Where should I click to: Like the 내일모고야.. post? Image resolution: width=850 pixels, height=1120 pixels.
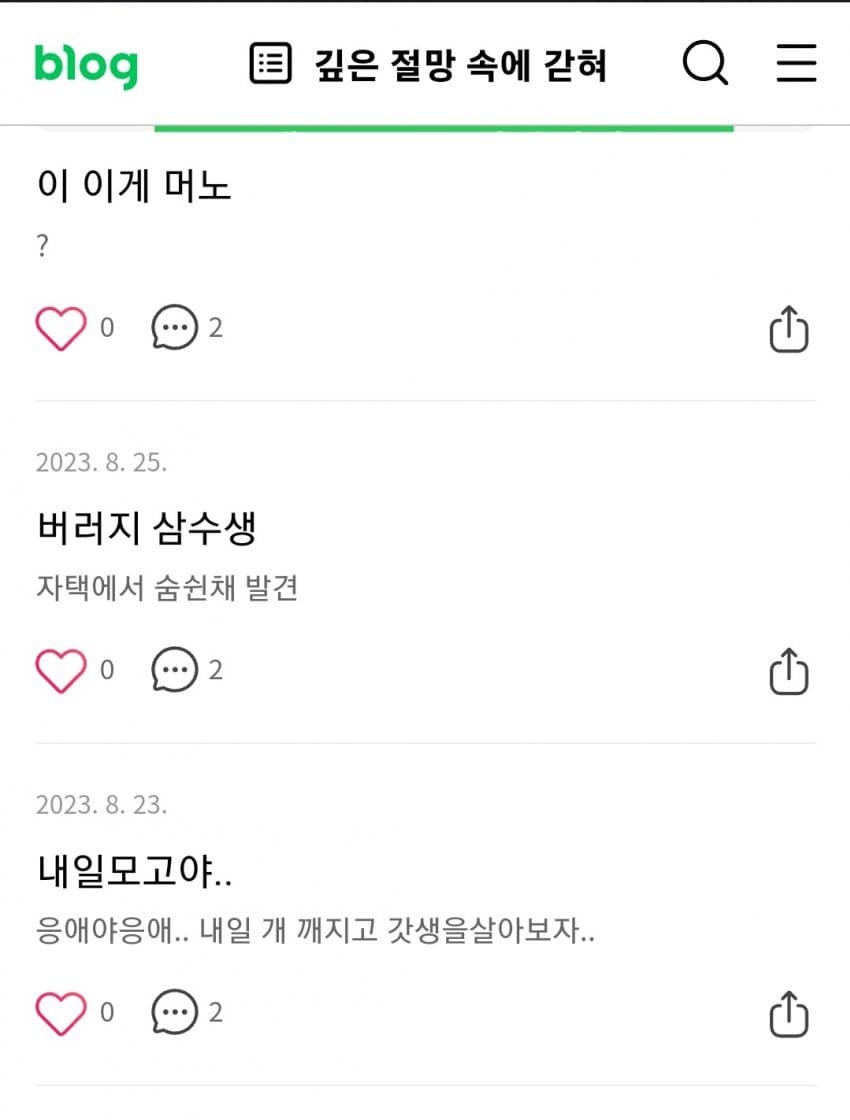(61, 1013)
